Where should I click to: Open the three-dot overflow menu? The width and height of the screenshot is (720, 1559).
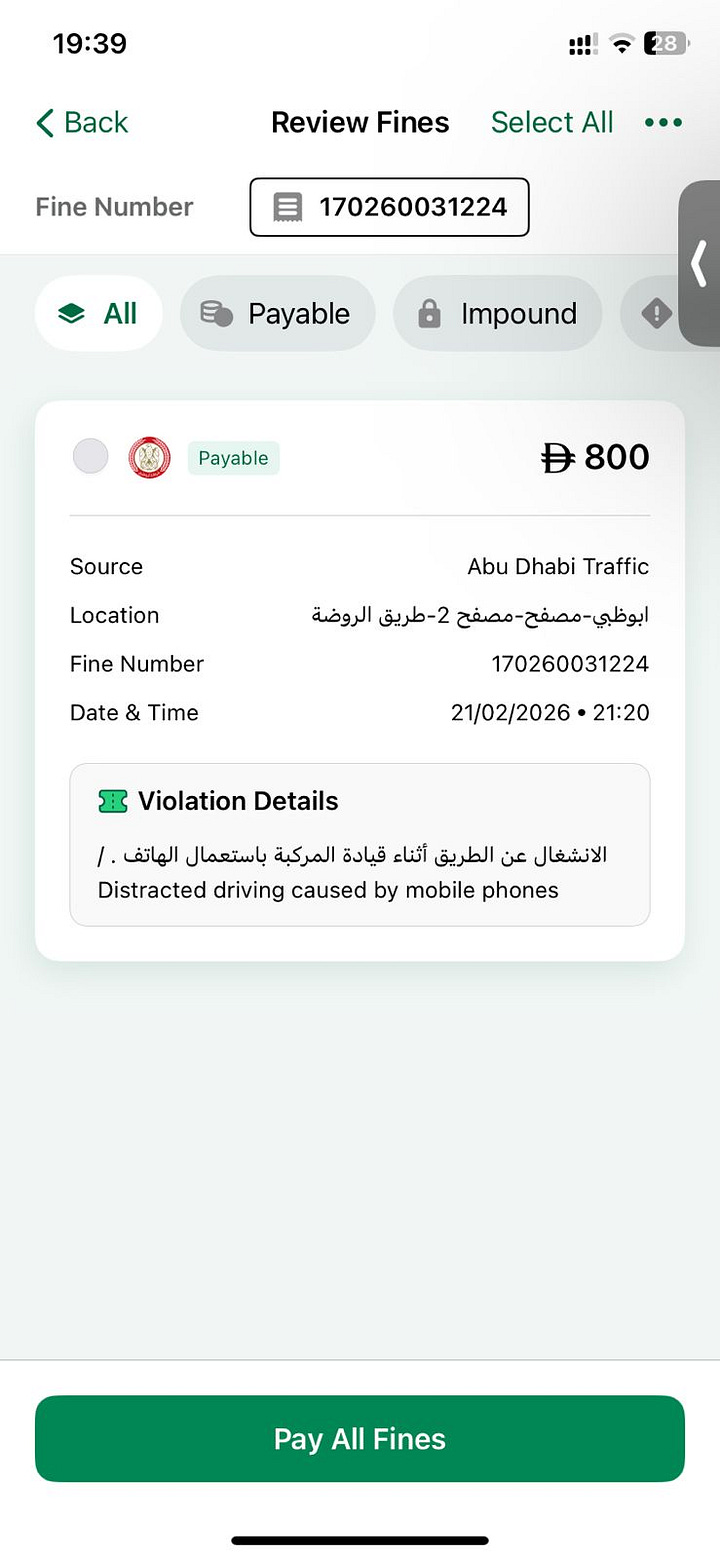pyautogui.click(x=663, y=123)
